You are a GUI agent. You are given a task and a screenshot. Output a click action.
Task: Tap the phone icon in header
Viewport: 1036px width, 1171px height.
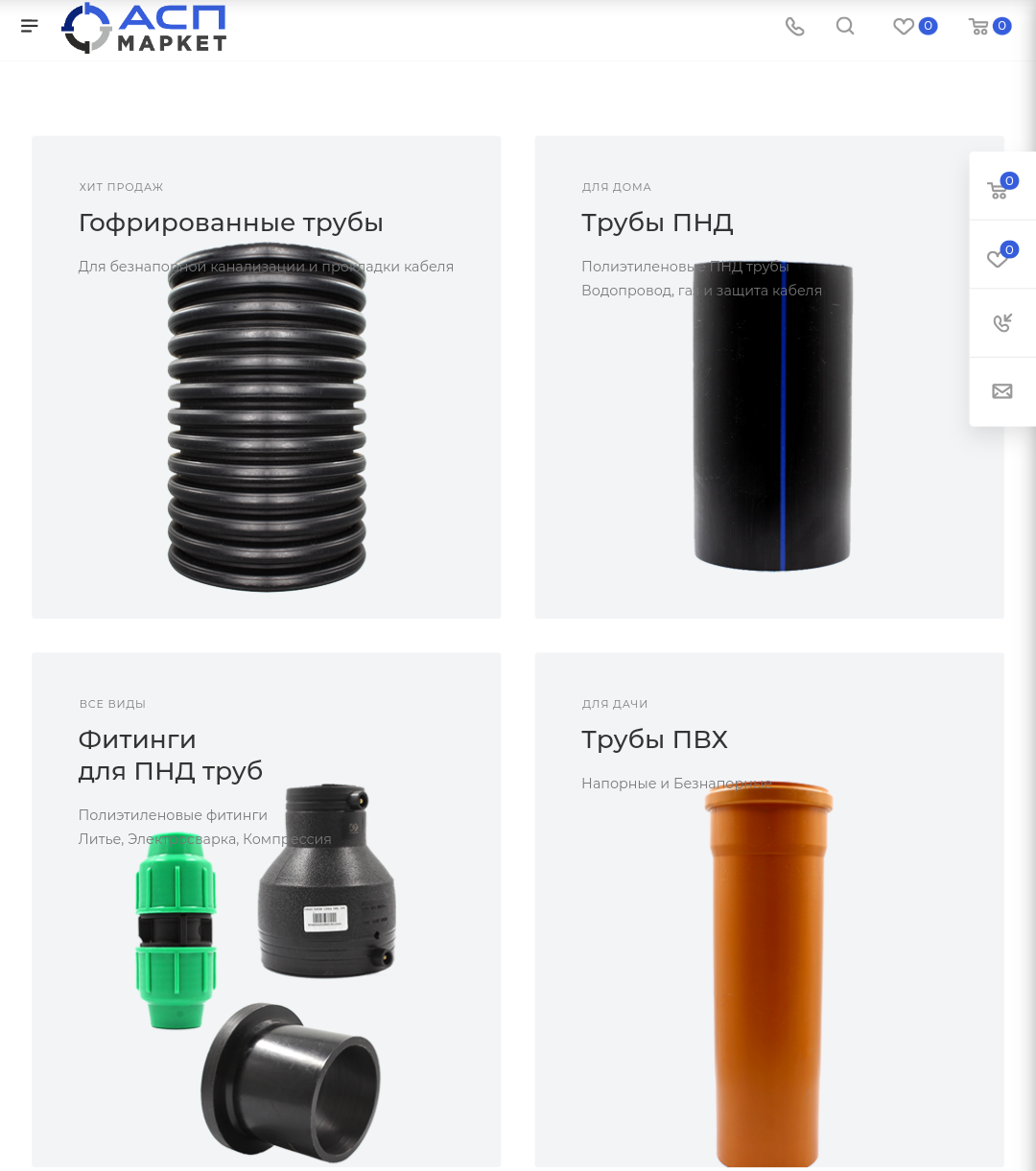coord(794,27)
